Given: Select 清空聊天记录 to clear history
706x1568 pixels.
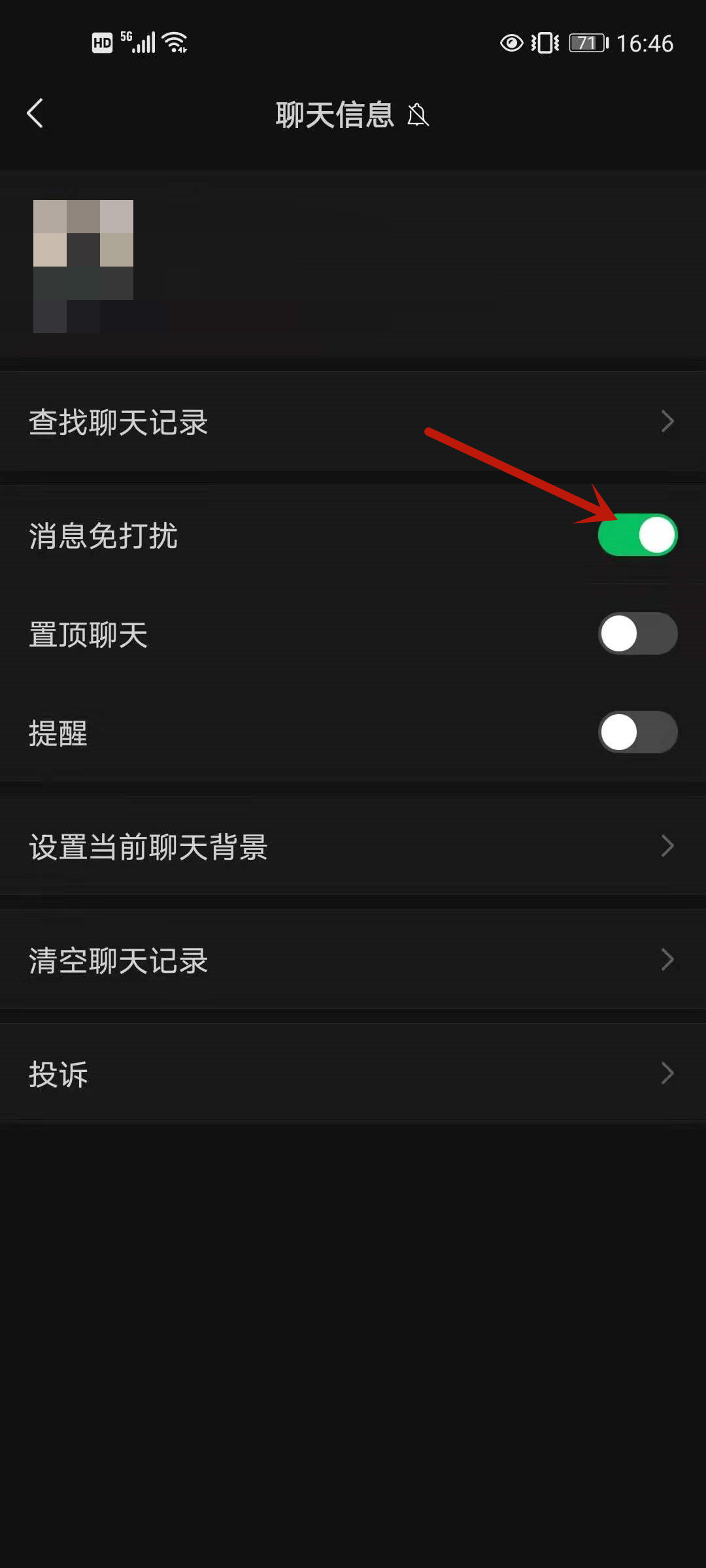Looking at the screenshot, I should [x=353, y=960].
